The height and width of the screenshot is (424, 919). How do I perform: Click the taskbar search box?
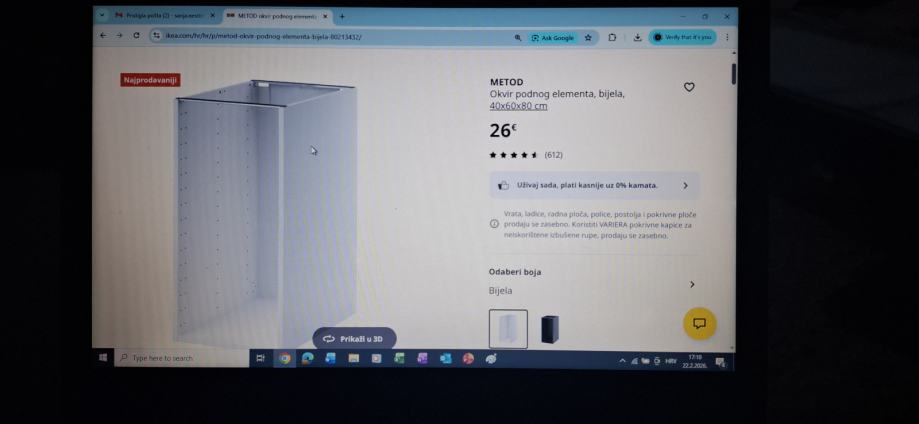click(x=180, y=357)
